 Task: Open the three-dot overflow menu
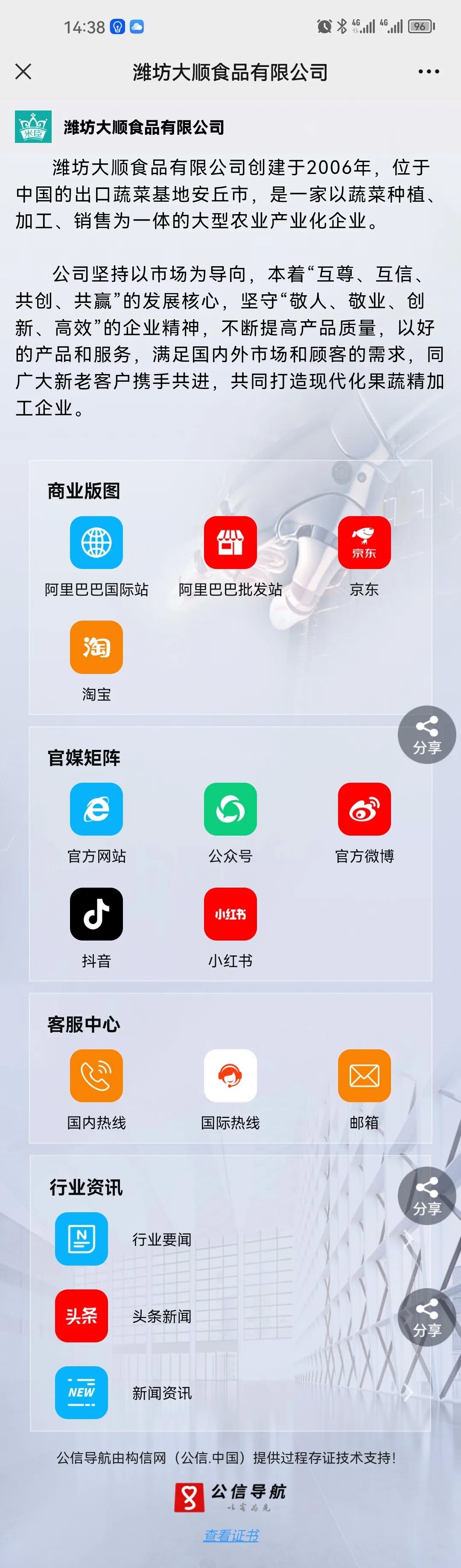click(428, 72)
